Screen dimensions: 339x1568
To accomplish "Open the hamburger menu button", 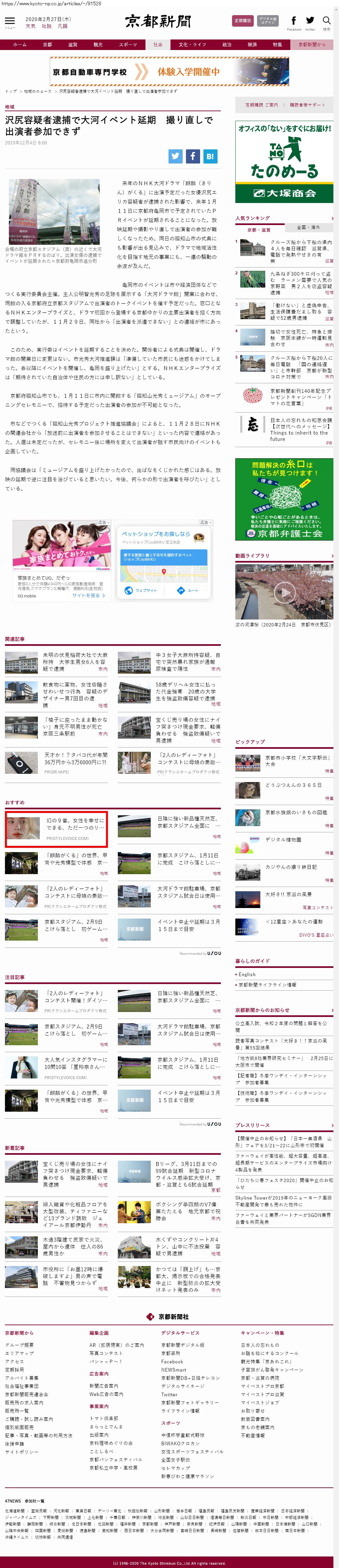I will coord(10,21).
